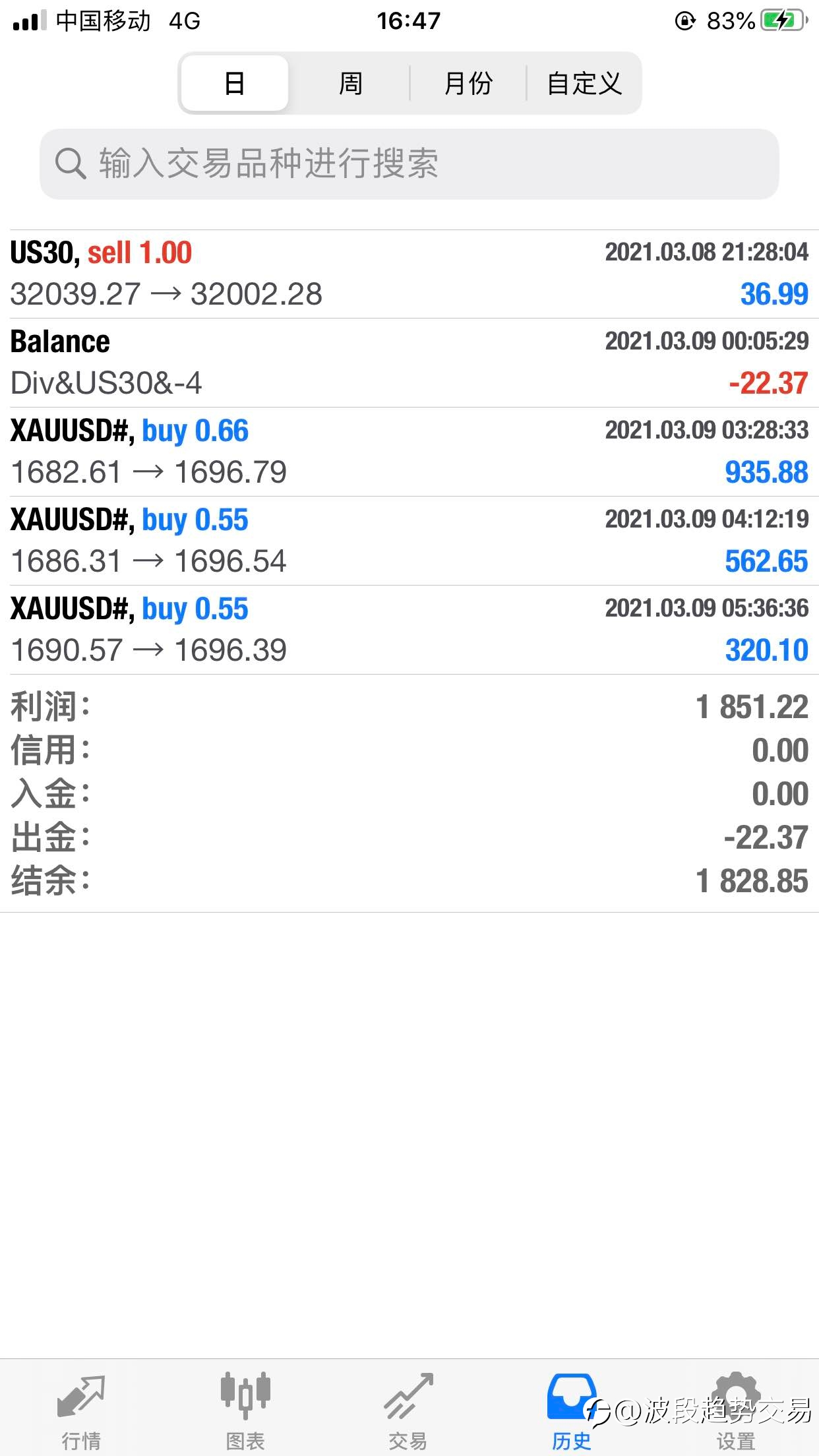Image resolution: width=819 pixels, height=1456 pixels.
Task: Open the Balance Div&US30&-4 entry
Action: (x=409, y=363)
